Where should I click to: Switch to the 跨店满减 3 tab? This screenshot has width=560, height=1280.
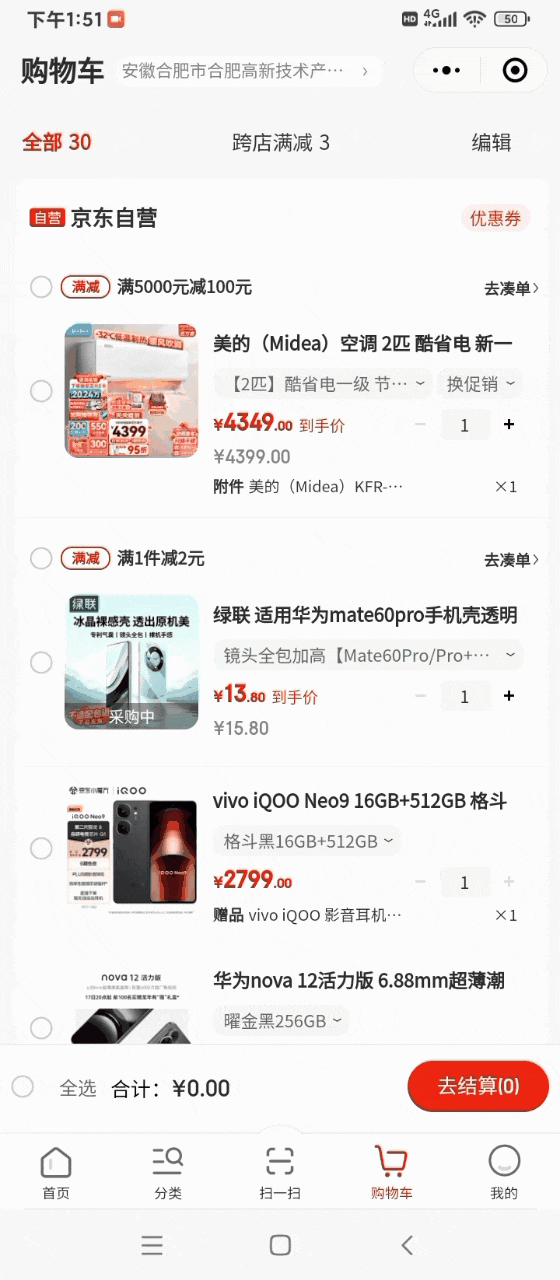[281, 143]
